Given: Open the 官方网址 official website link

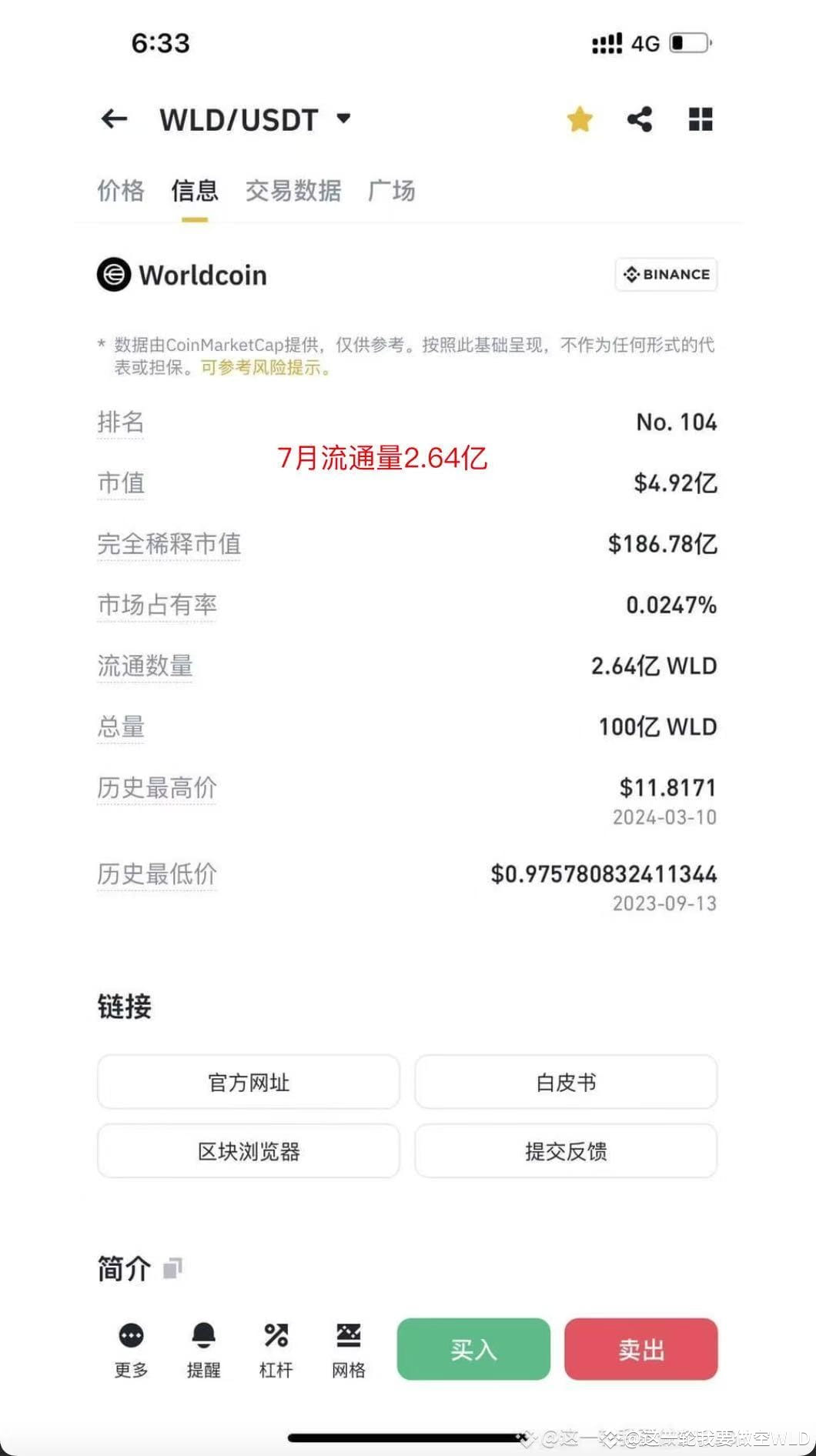Looking at the screenshot, I should [248, 1082].
